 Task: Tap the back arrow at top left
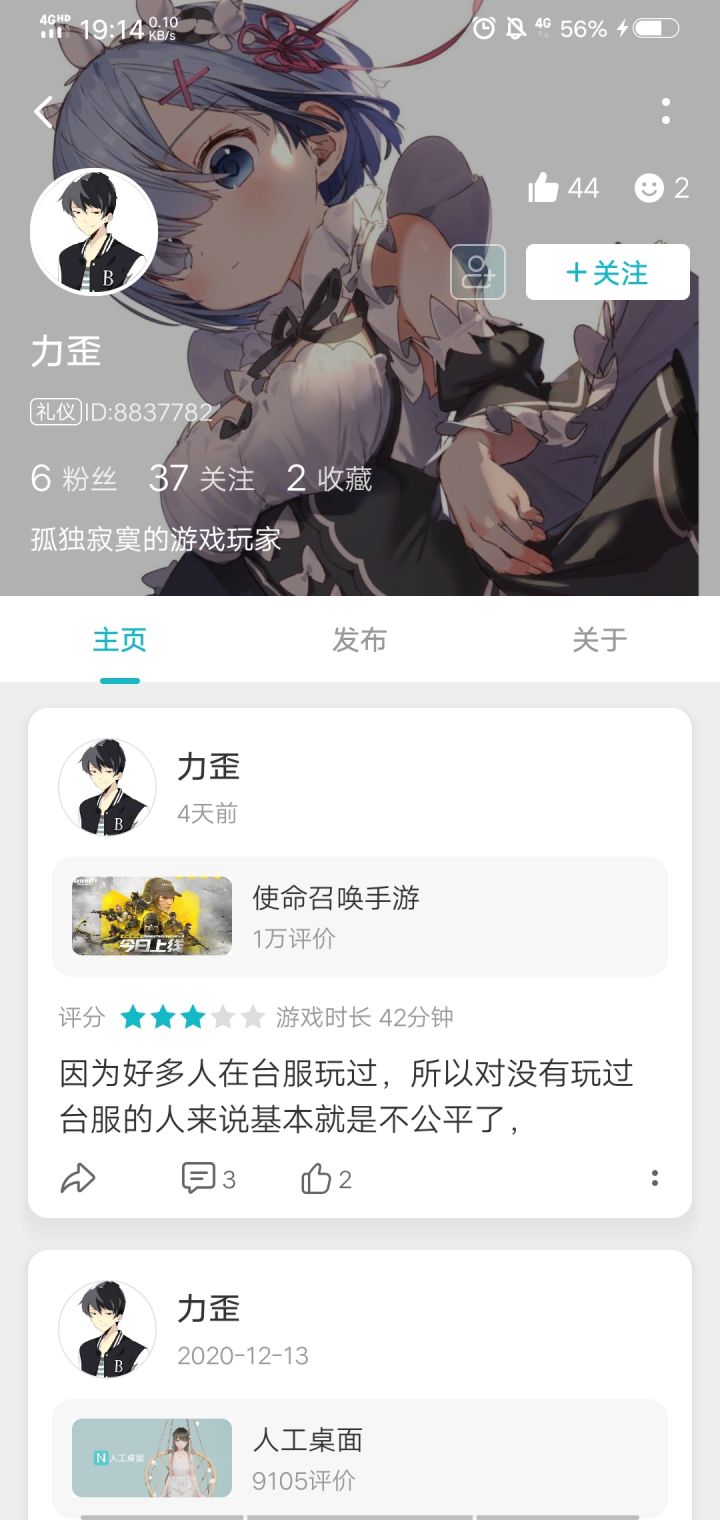pos(42,111)
